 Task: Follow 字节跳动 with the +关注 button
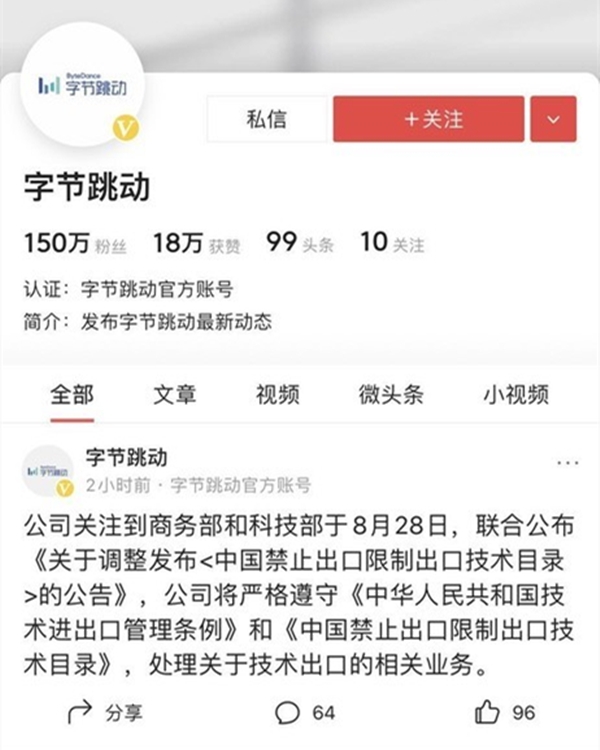pos(434,119)
